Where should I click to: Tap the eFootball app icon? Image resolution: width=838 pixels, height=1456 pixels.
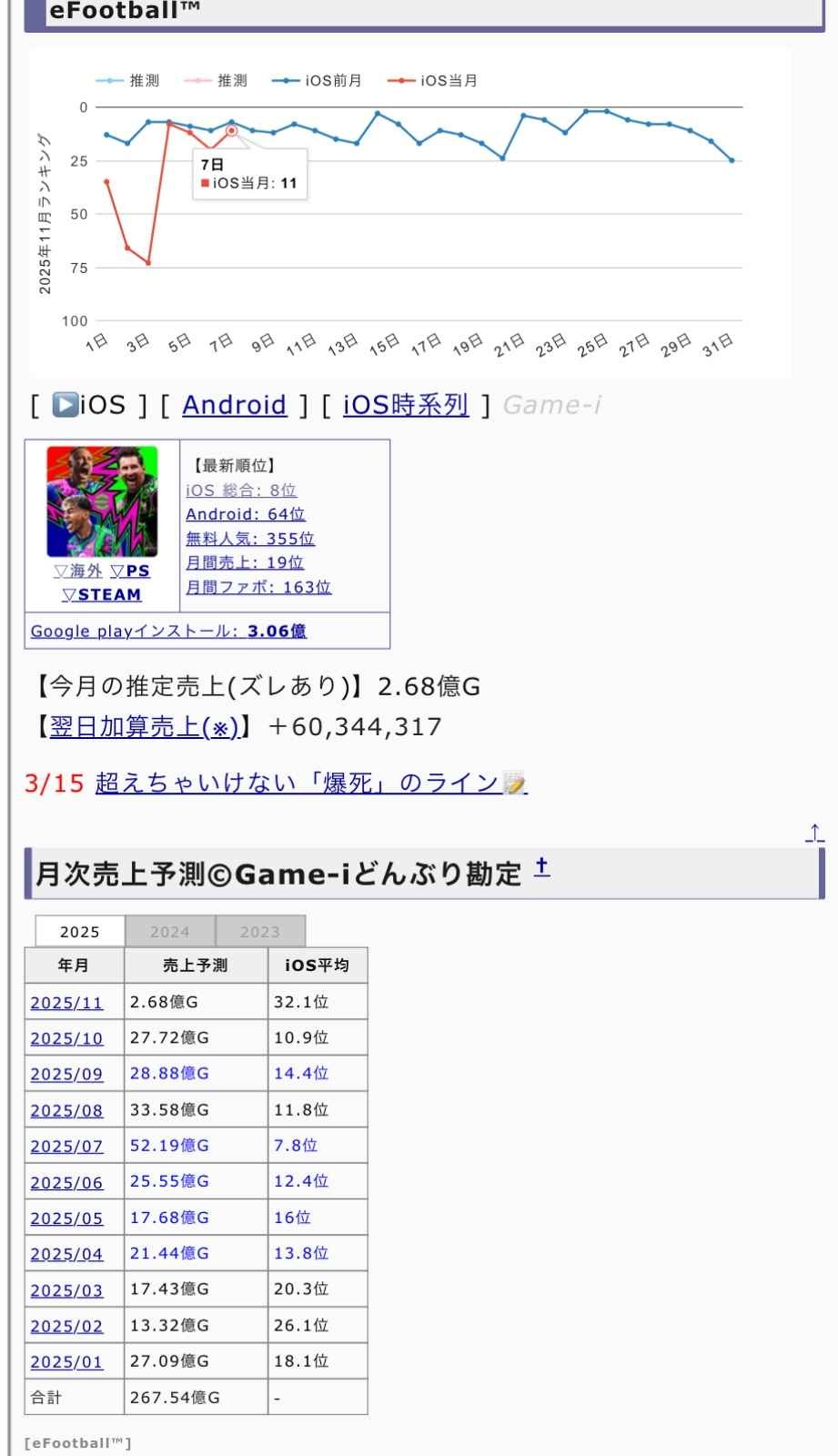coord(102,501)
